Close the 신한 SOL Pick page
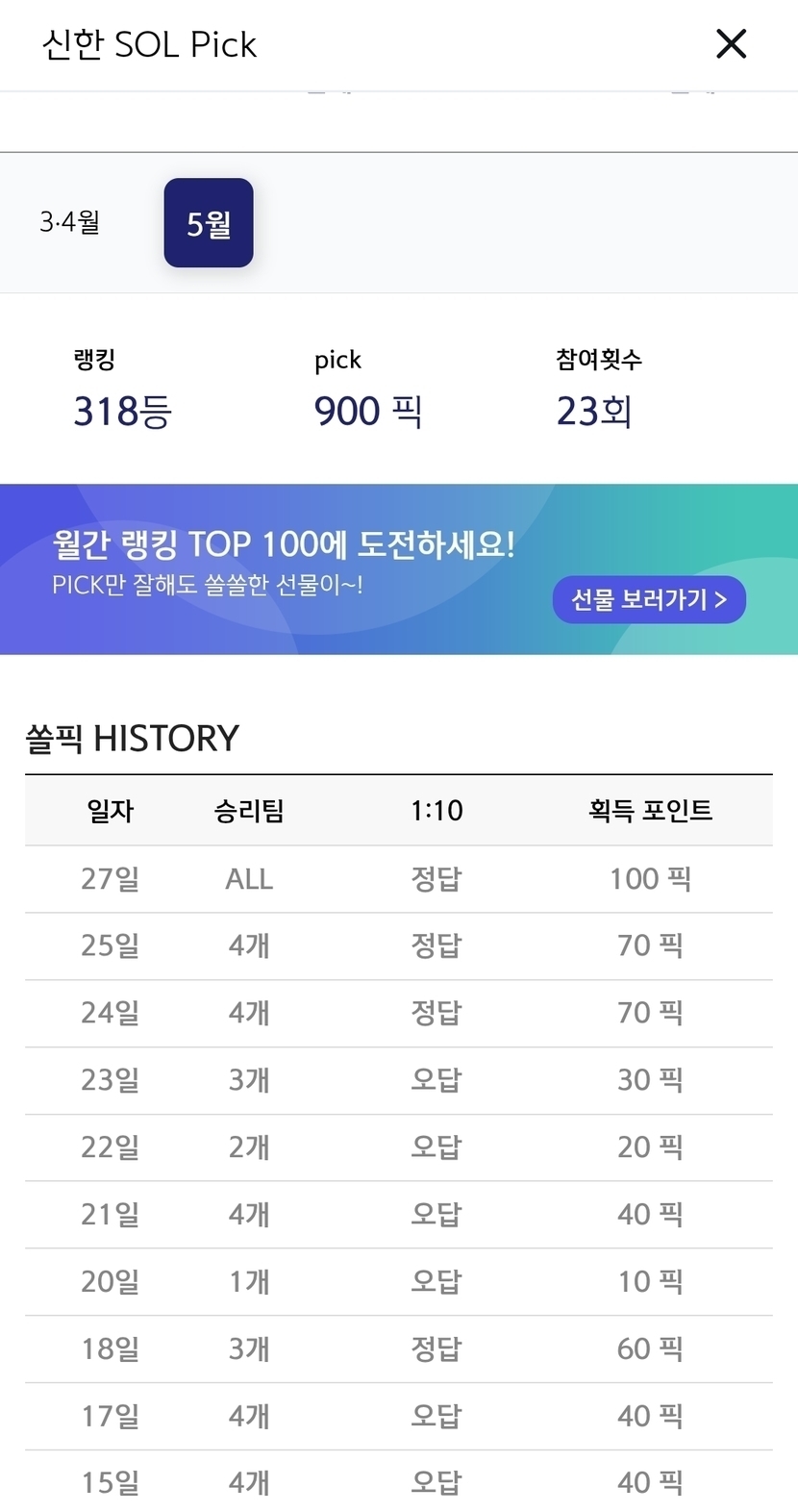 tap(731, 44)
